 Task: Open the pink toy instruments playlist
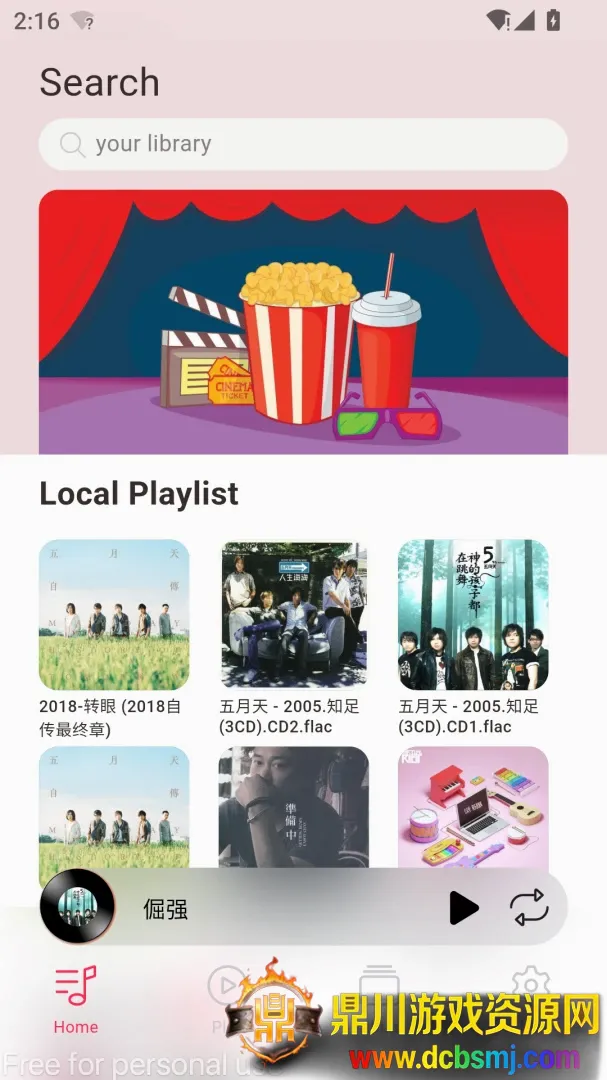[x=473, y=807]
